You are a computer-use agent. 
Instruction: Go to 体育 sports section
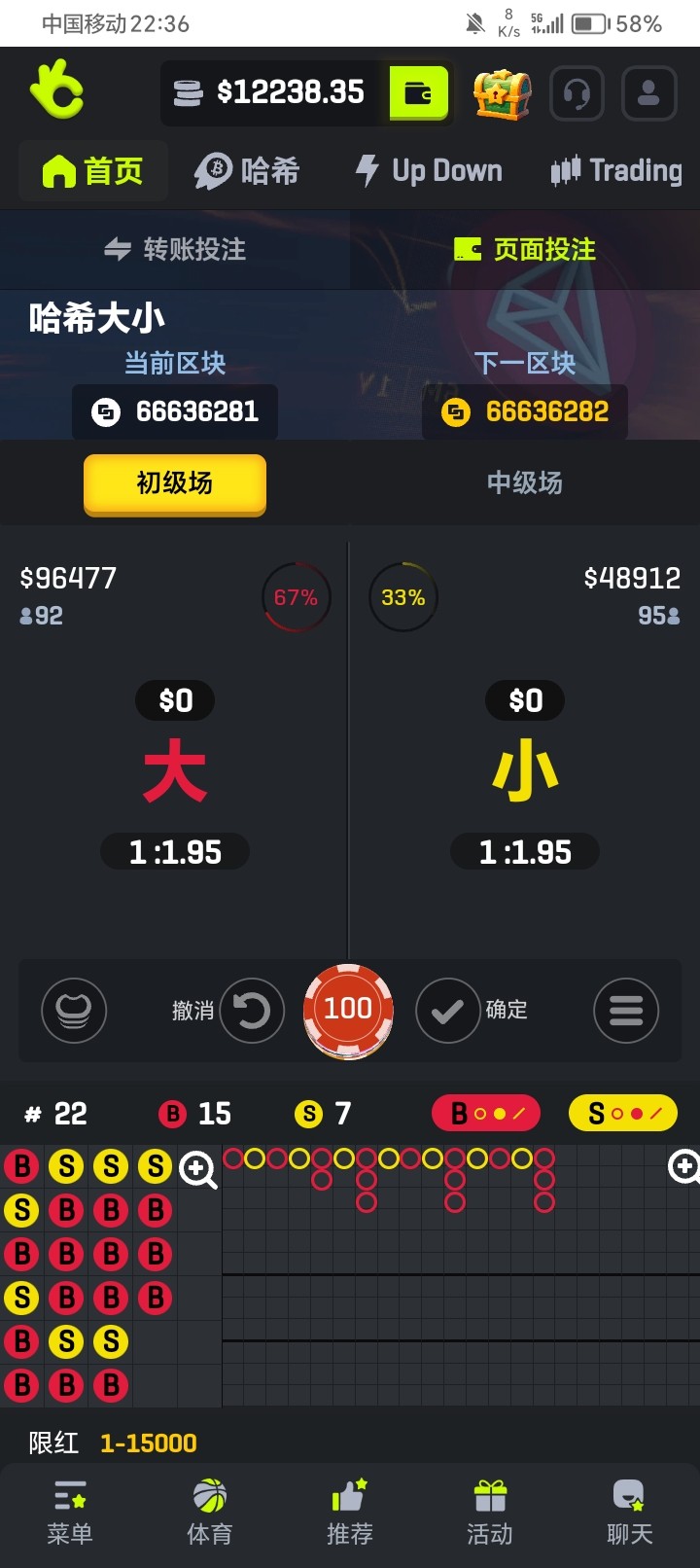210,1513
